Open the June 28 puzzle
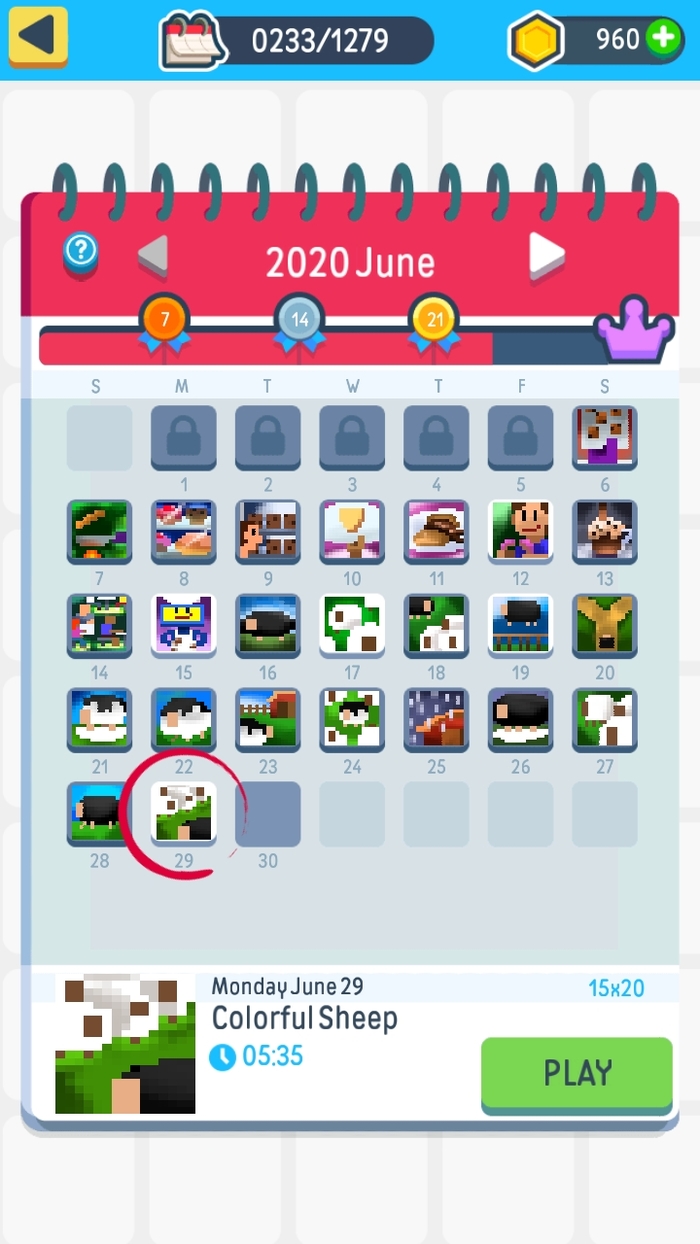The width and height of the screenshot is (700, 1244). point(99,812)
